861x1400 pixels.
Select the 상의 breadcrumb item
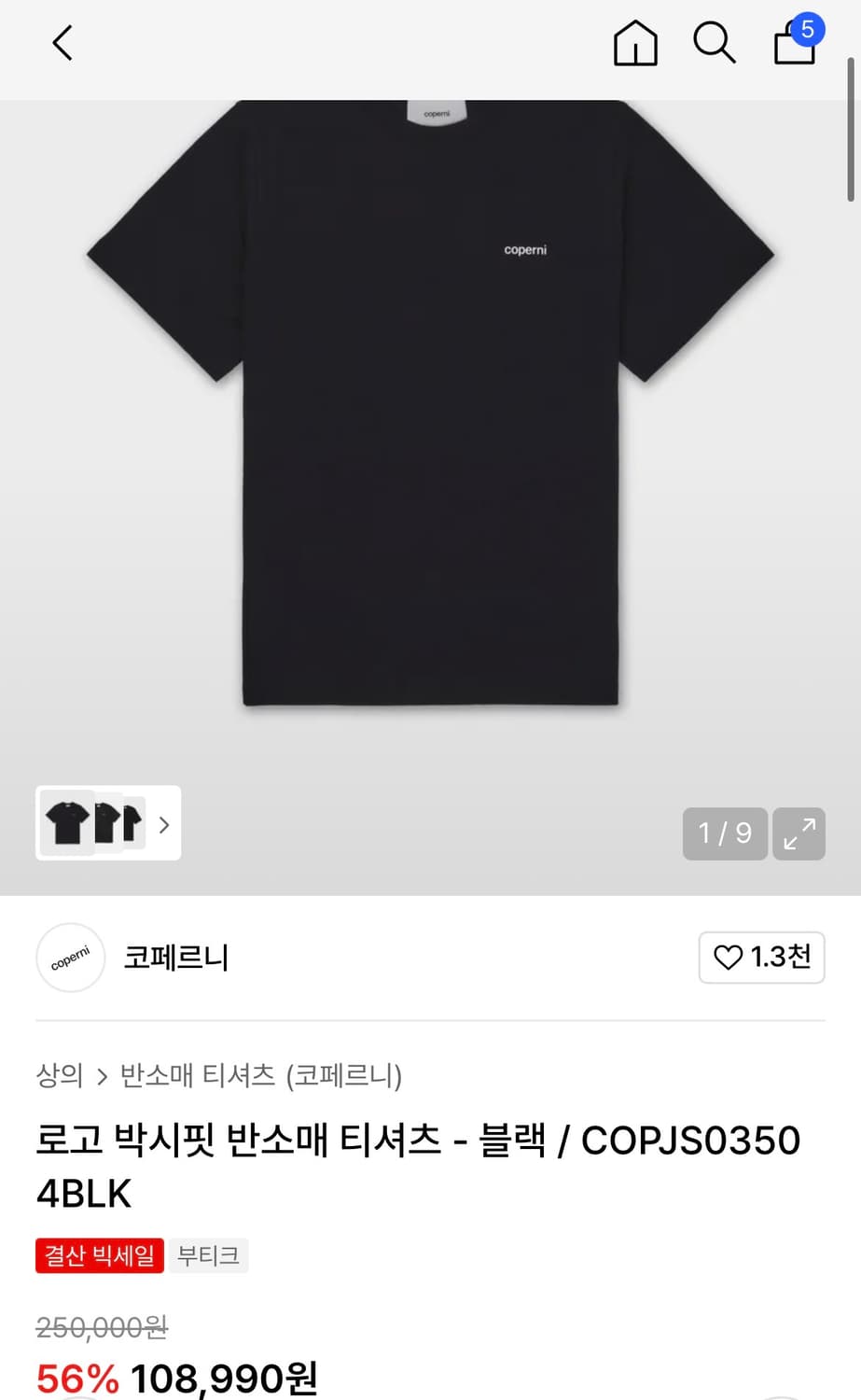coord(59,1075)
